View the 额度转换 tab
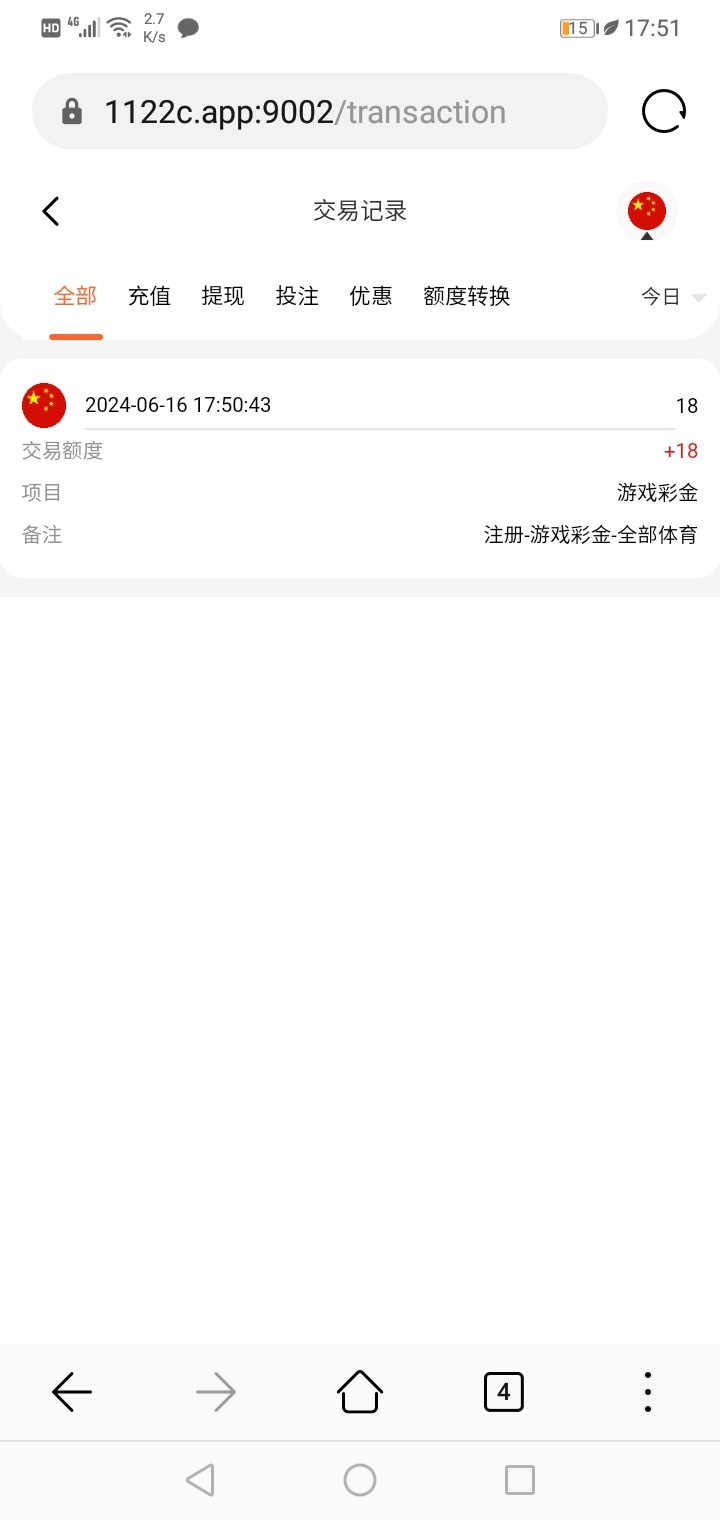This screenshot has height=1520, width=720. [x=467, y=296]
